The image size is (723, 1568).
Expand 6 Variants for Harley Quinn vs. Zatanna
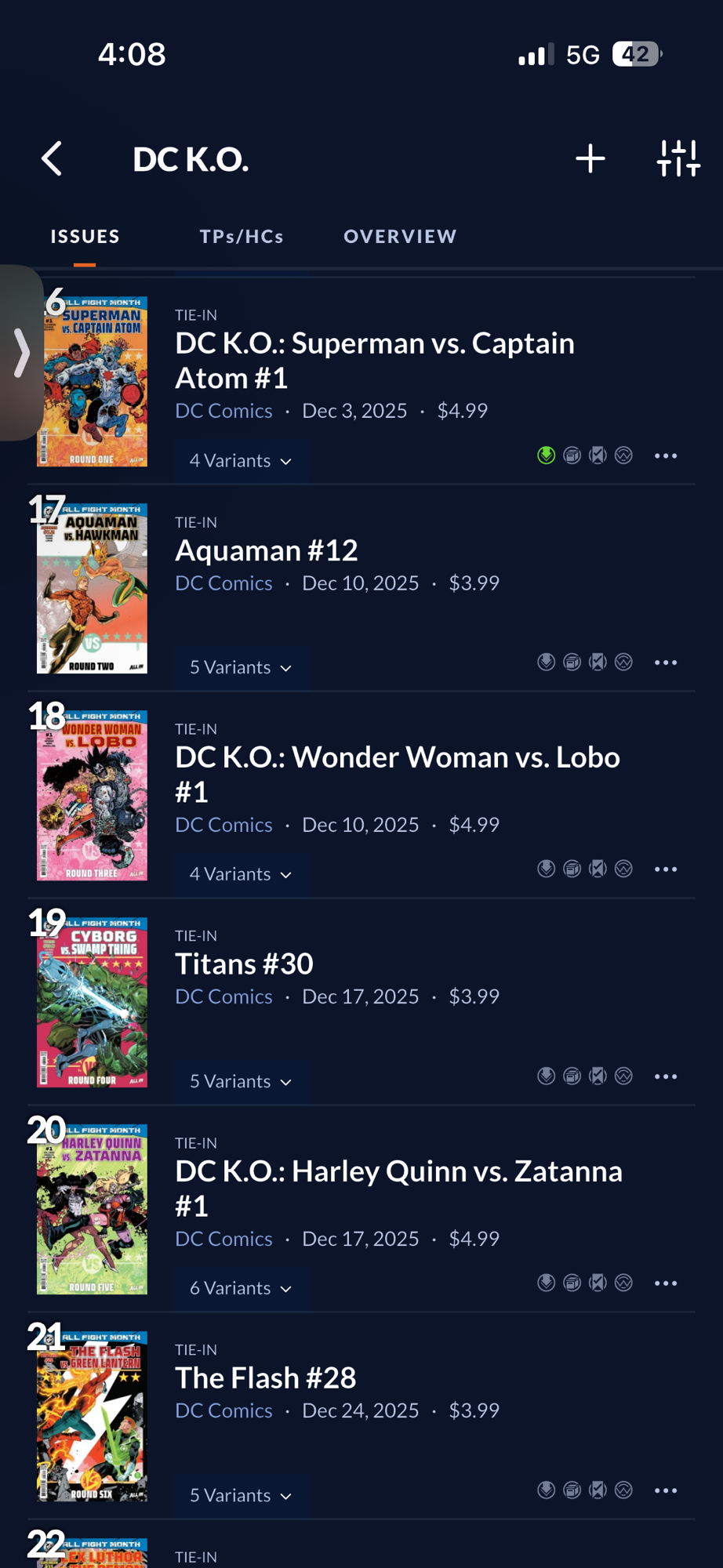(240, 1288)
